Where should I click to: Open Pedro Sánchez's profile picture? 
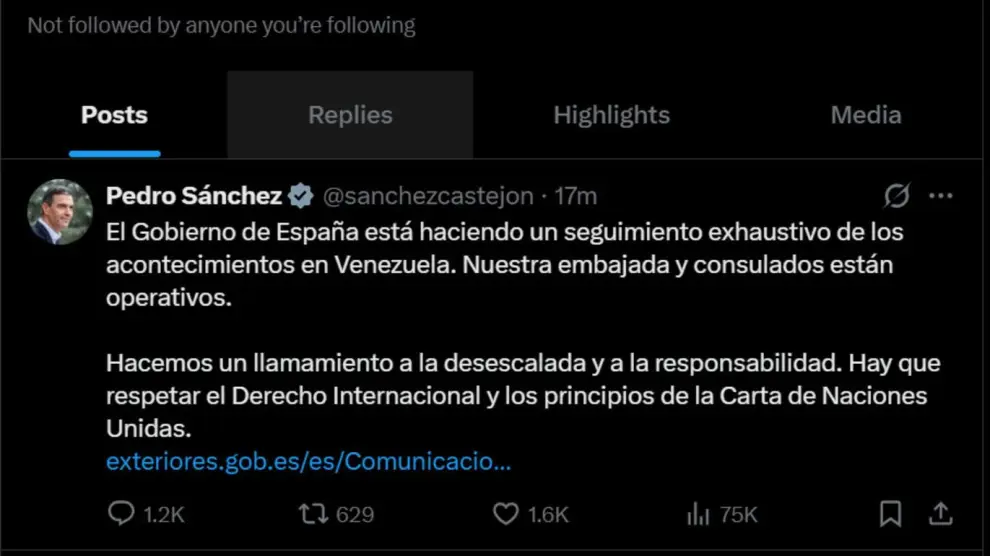click(59, 212)
